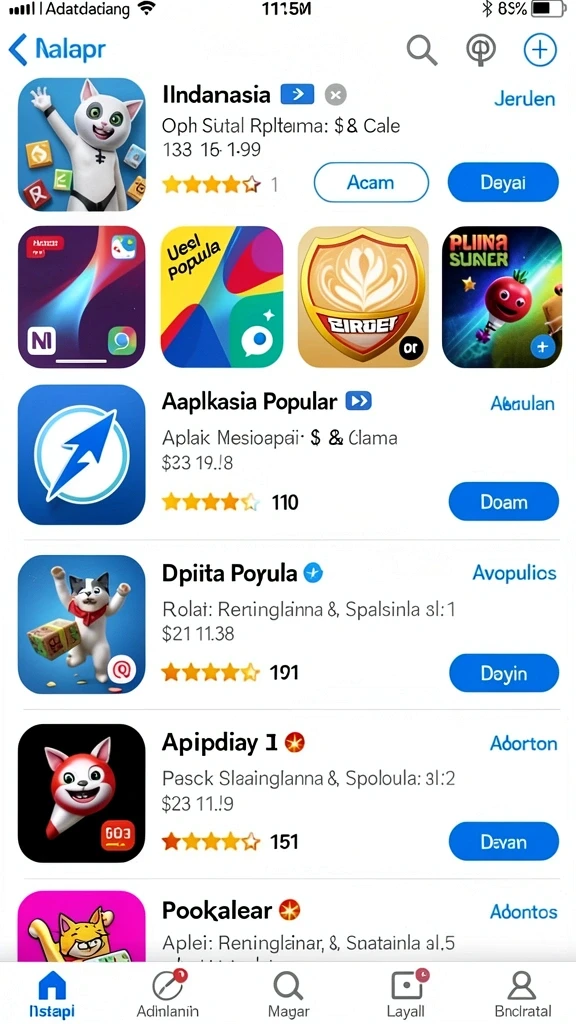This screenshot has height=1024, width=576.
Task: Go back to Nalapr
Action: tap(56, 49)
